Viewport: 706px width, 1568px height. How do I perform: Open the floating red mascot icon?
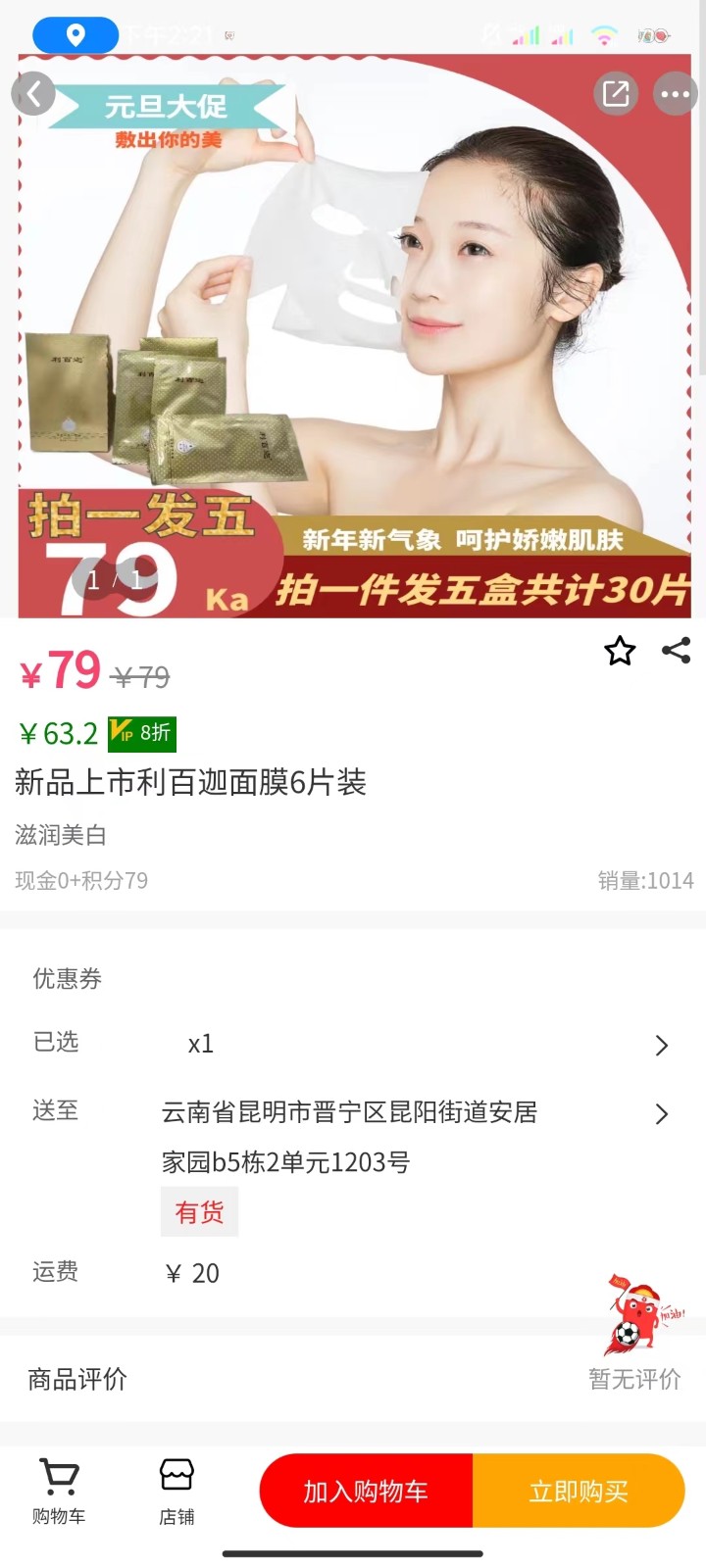(x=639, y=1313)
